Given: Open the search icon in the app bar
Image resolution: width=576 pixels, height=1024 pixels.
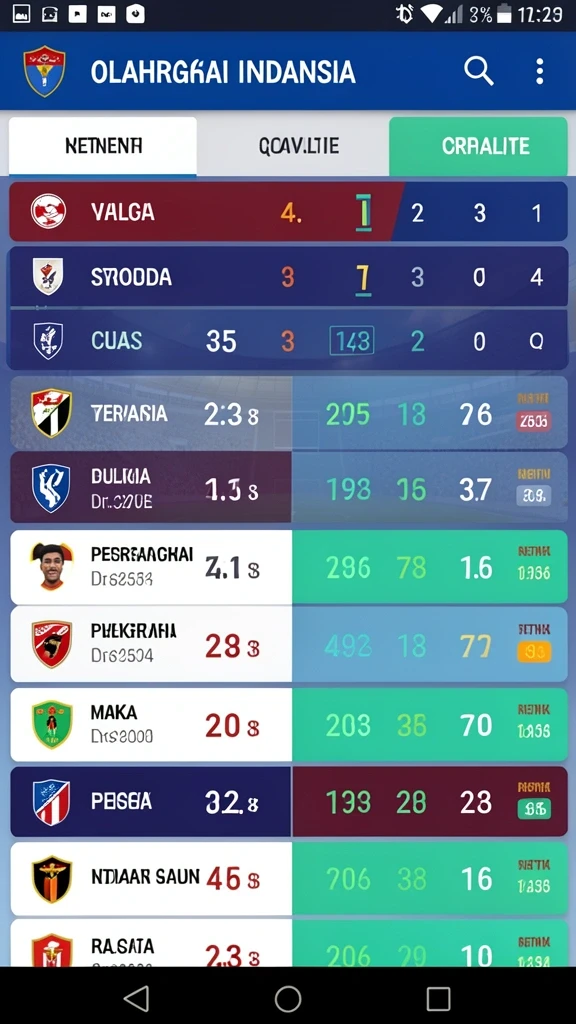Looking at the screenshot, I should click(479, 71).
